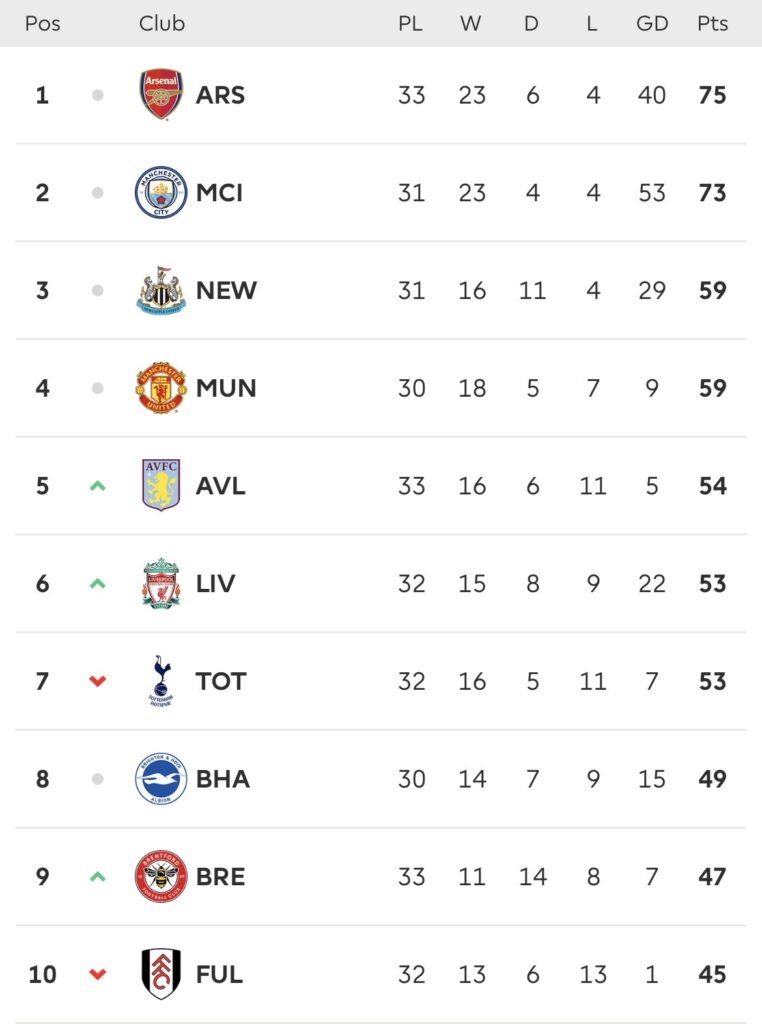The image size is (762, 1024).
Task: Open the Fulham row
Action: 219,974
